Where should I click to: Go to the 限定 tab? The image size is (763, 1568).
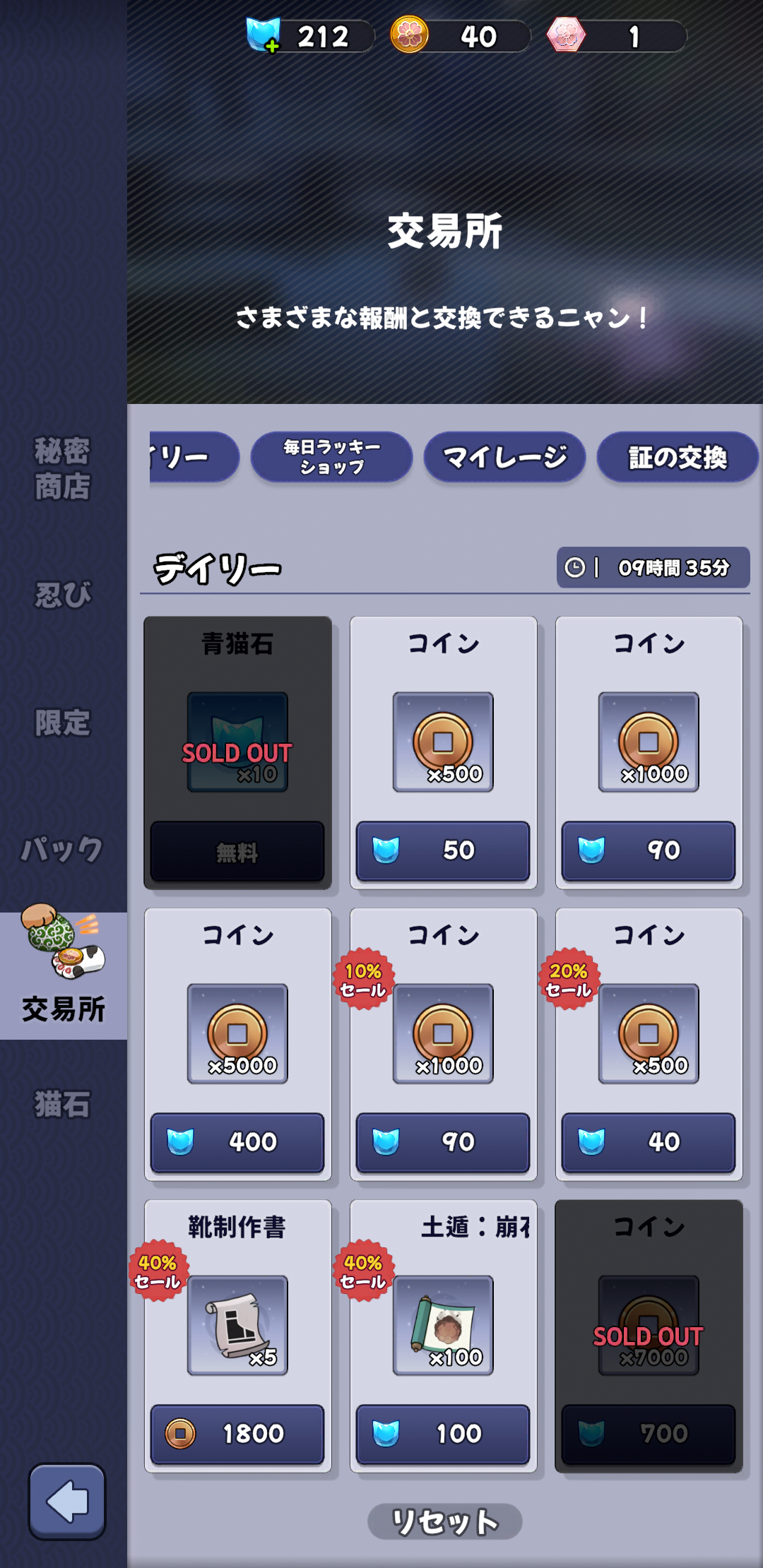(63, 723)
